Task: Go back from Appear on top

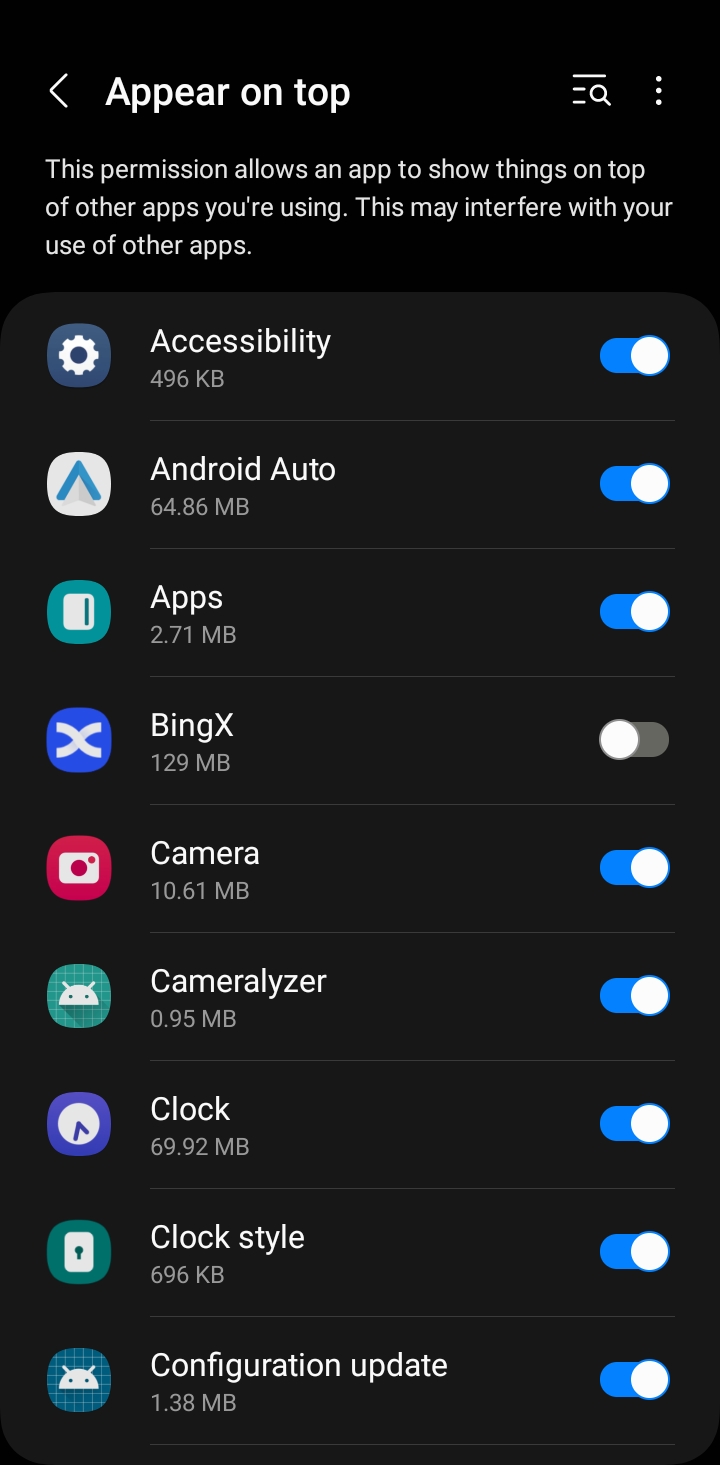Action: pyautogui.click(x=59, y=92)
